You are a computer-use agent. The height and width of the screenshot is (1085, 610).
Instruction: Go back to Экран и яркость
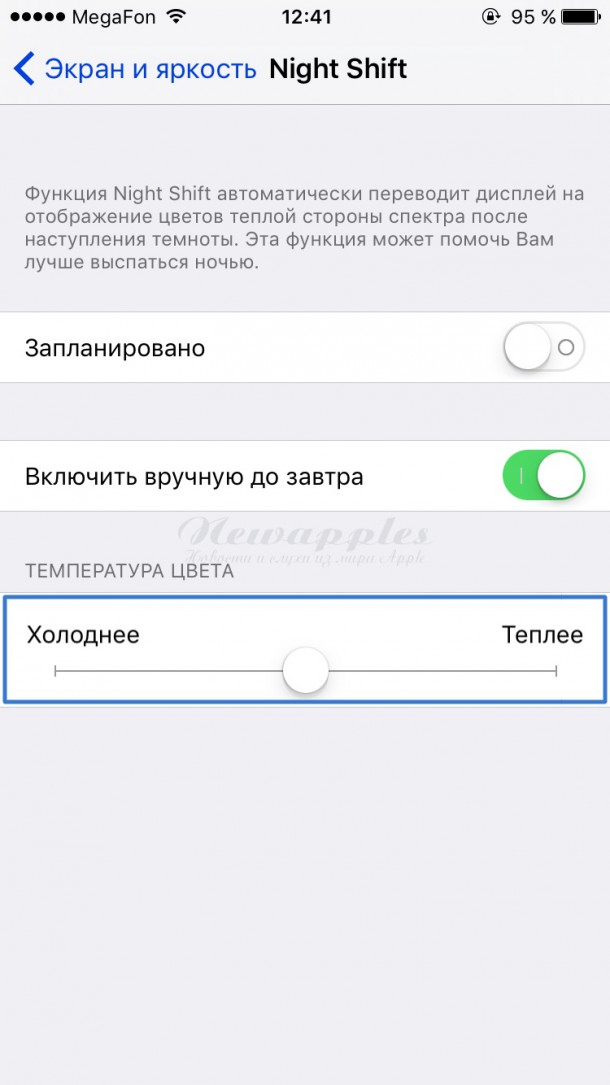[135, 69]
